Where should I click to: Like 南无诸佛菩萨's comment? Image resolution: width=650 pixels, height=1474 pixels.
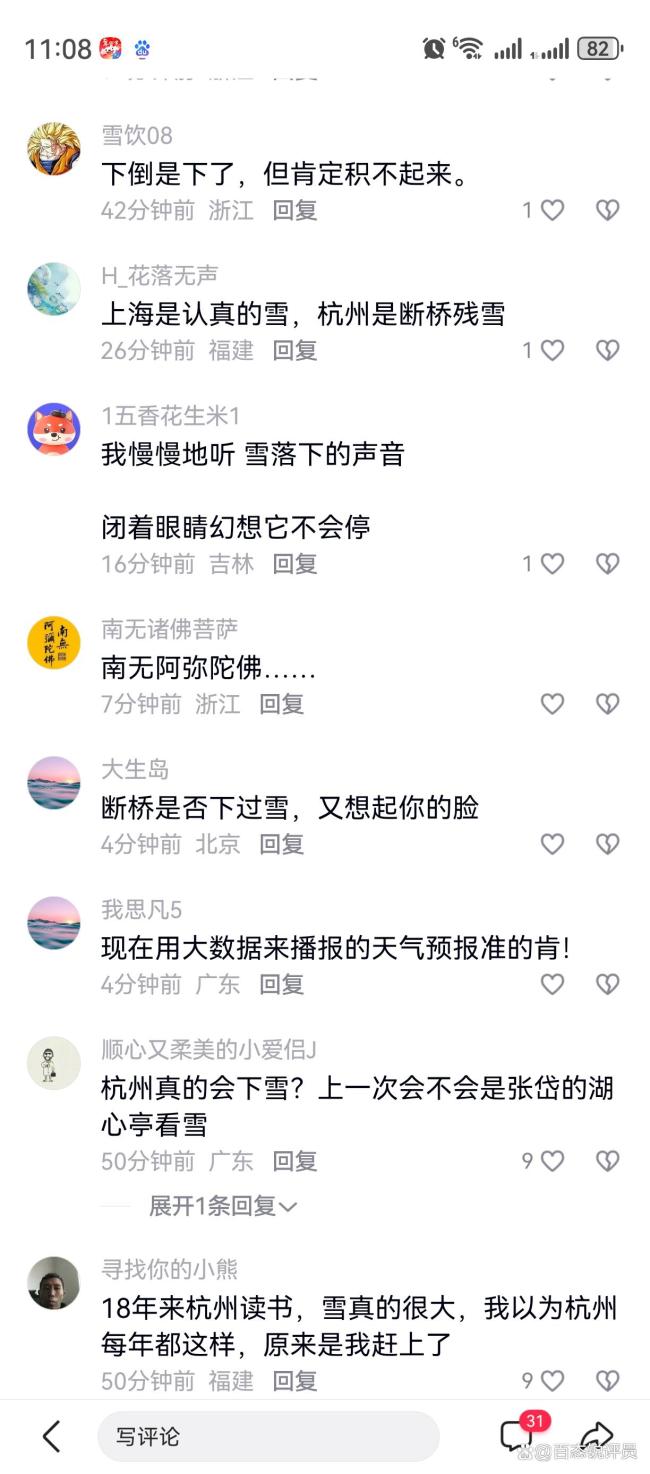coord(552,704)
